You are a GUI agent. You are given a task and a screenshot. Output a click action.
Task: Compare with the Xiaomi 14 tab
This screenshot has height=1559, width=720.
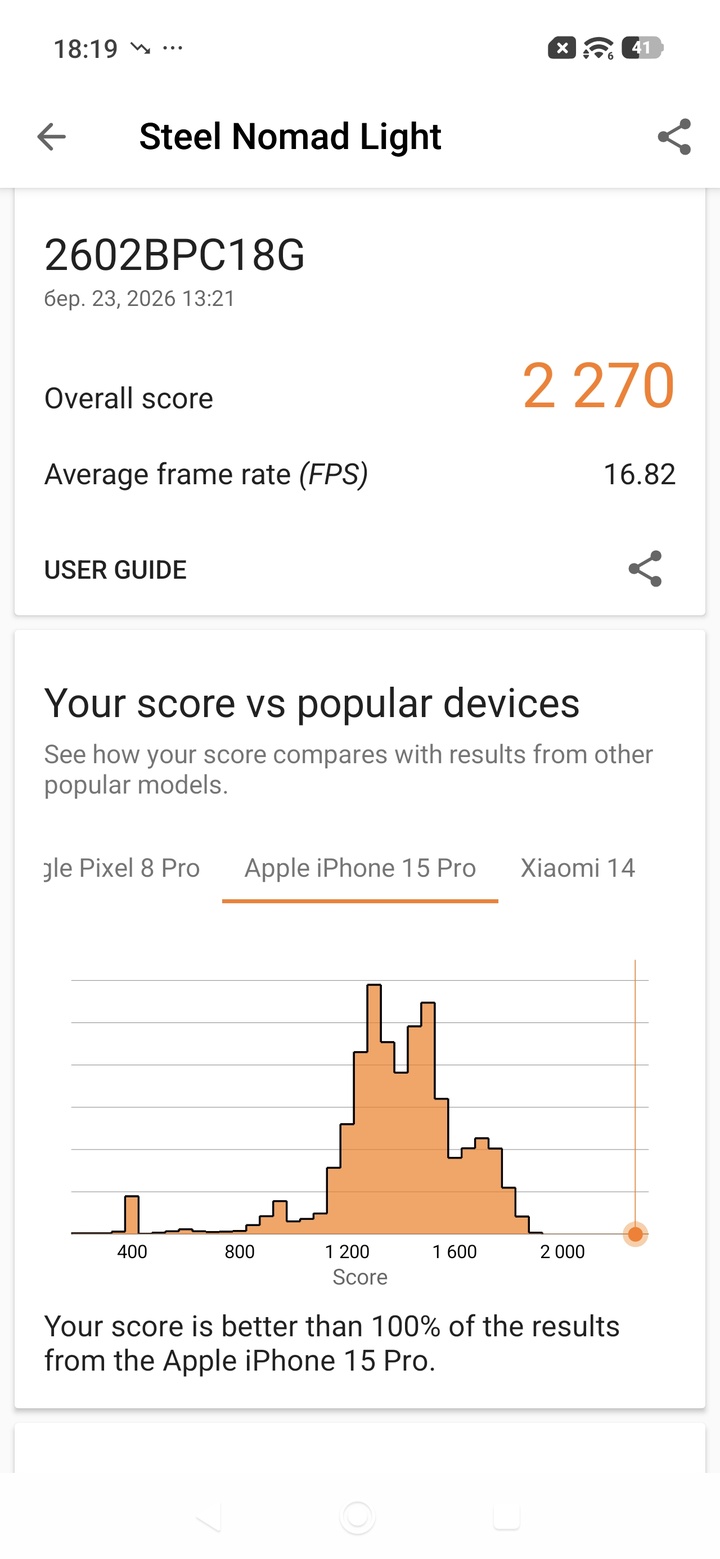coord(577,868)
